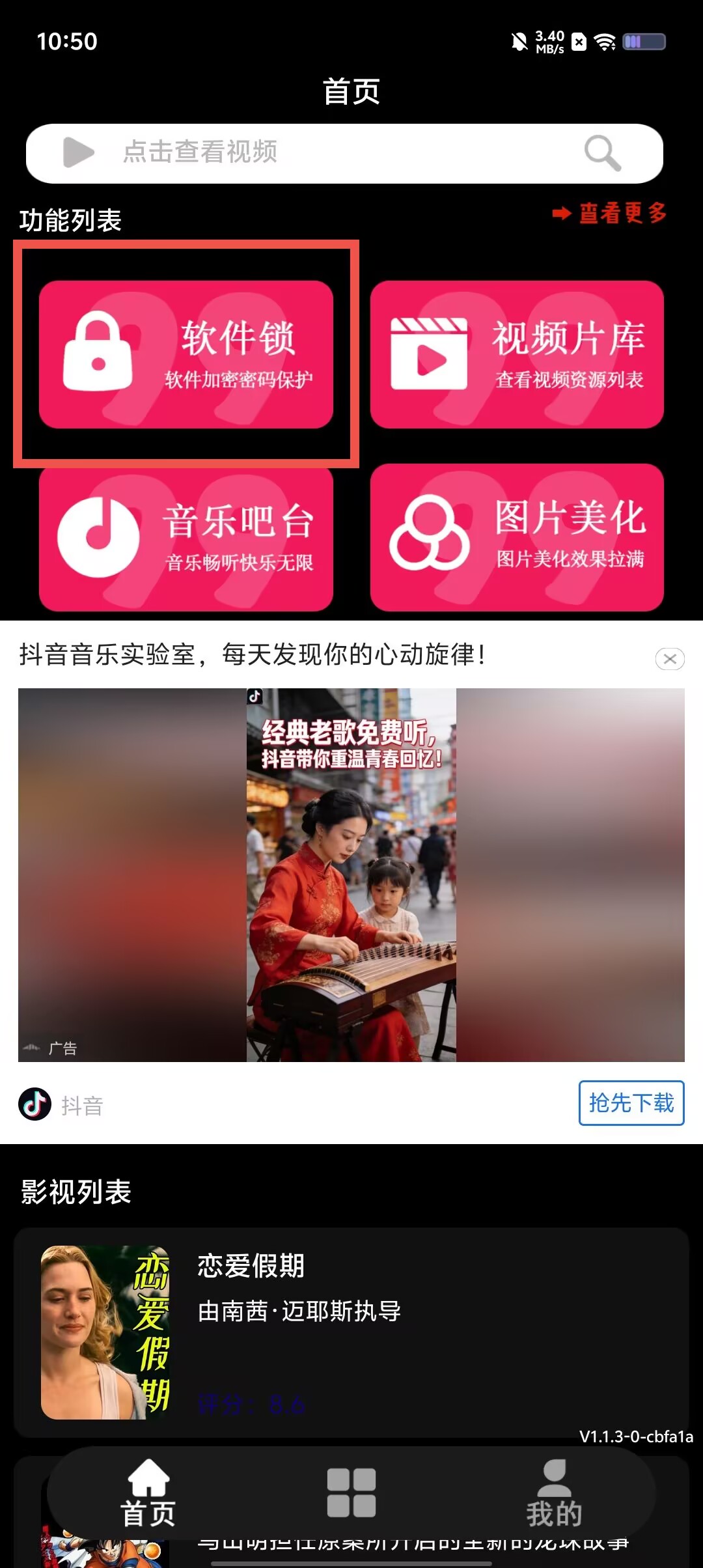703x1568 pixels.
Task: Open the 恋爱假期 movie entry
Action: click(351, 1332)
